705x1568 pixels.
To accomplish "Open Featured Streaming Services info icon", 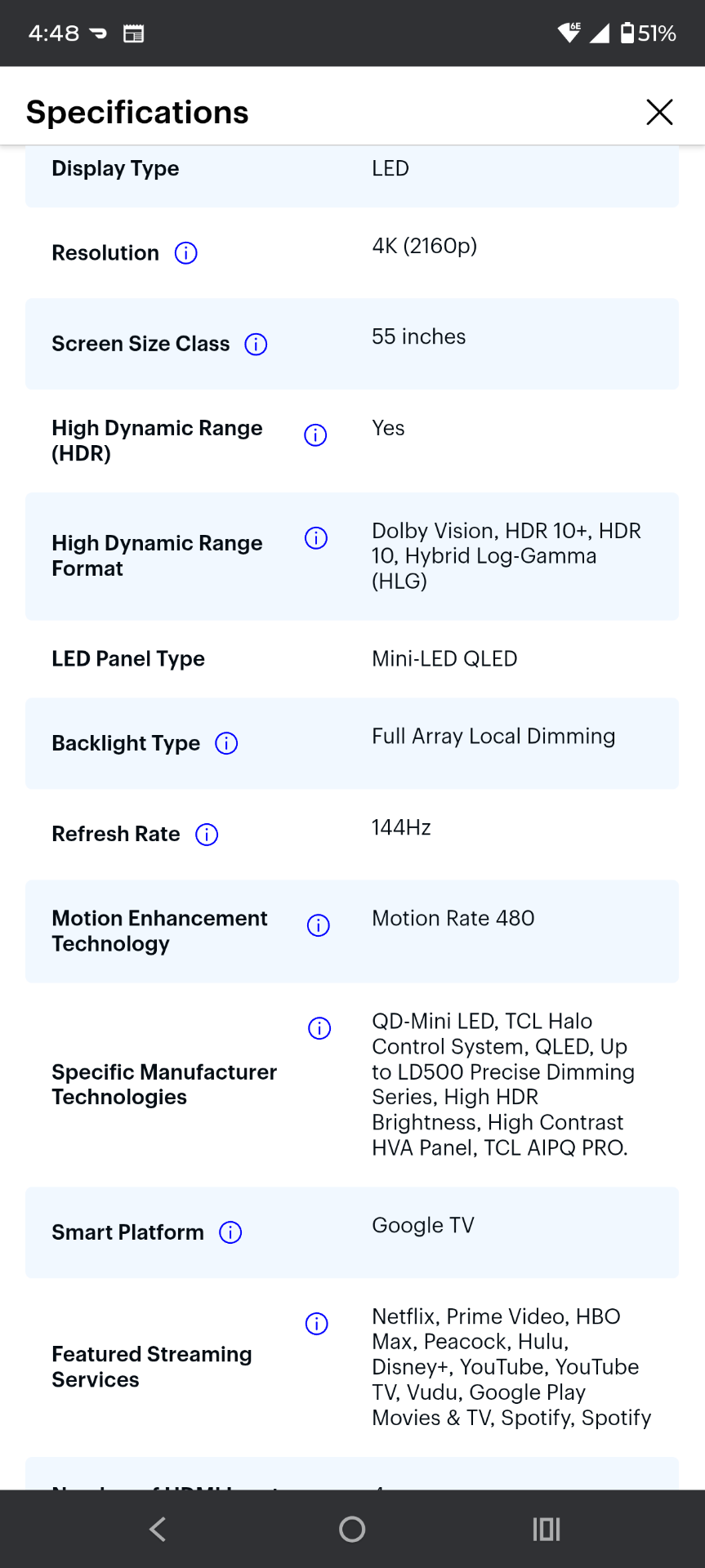I will [x=317, y=1324].
